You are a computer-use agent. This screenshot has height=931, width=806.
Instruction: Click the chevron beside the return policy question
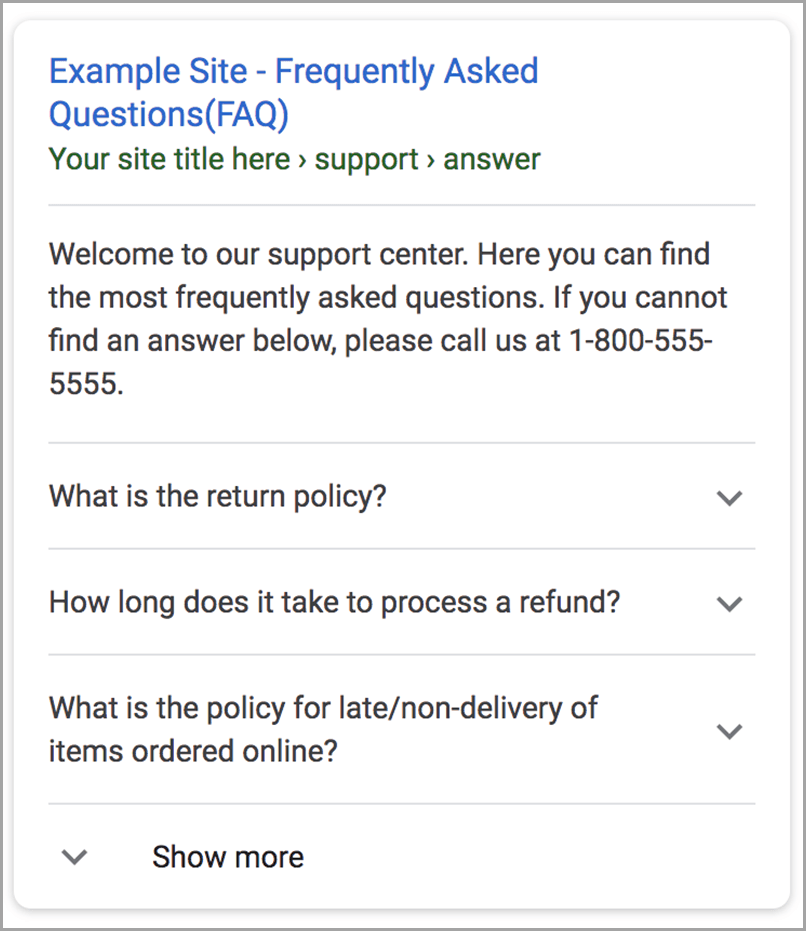[730, 497]
